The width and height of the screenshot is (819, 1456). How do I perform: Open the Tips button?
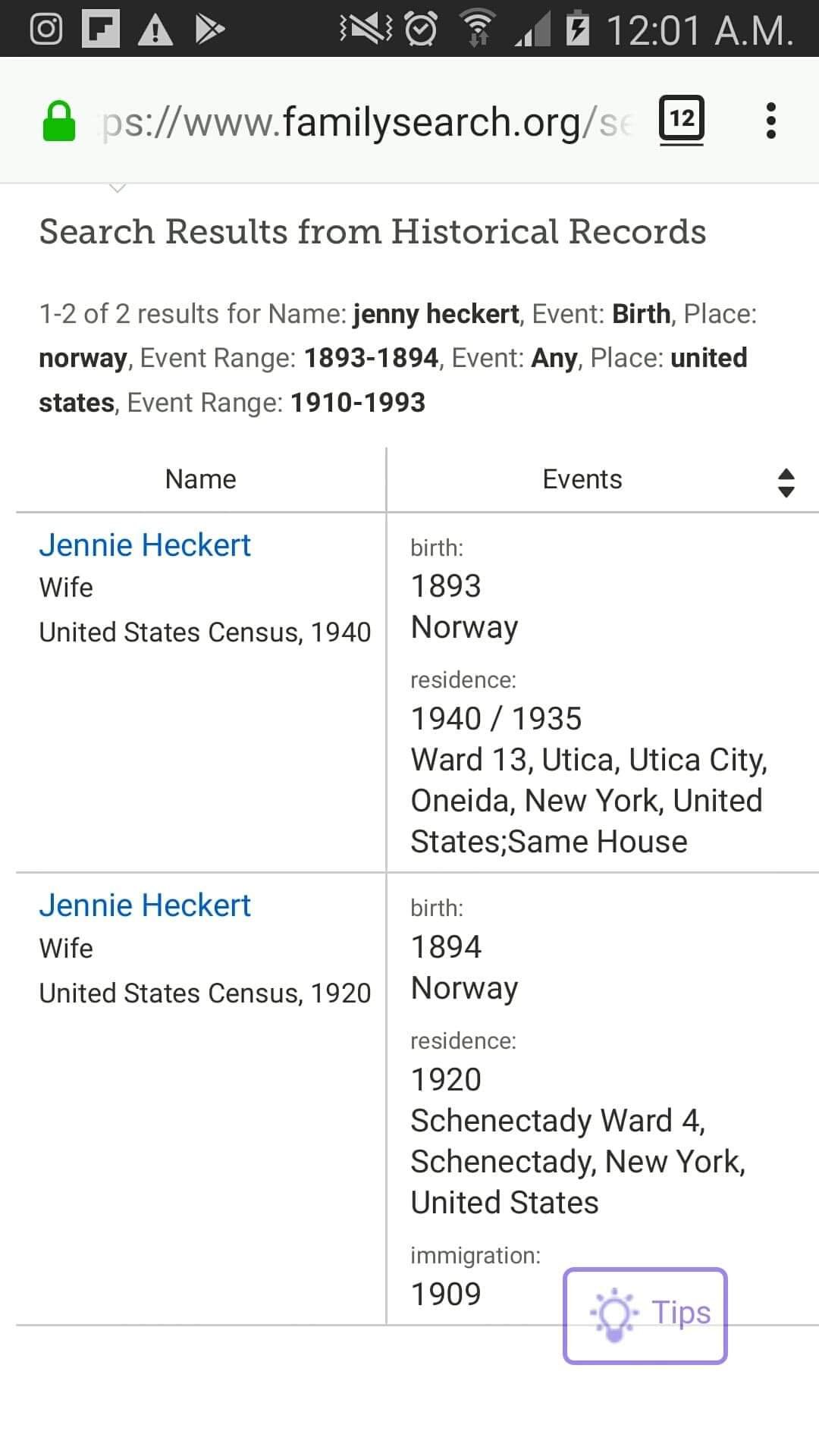coord(645,1315)
